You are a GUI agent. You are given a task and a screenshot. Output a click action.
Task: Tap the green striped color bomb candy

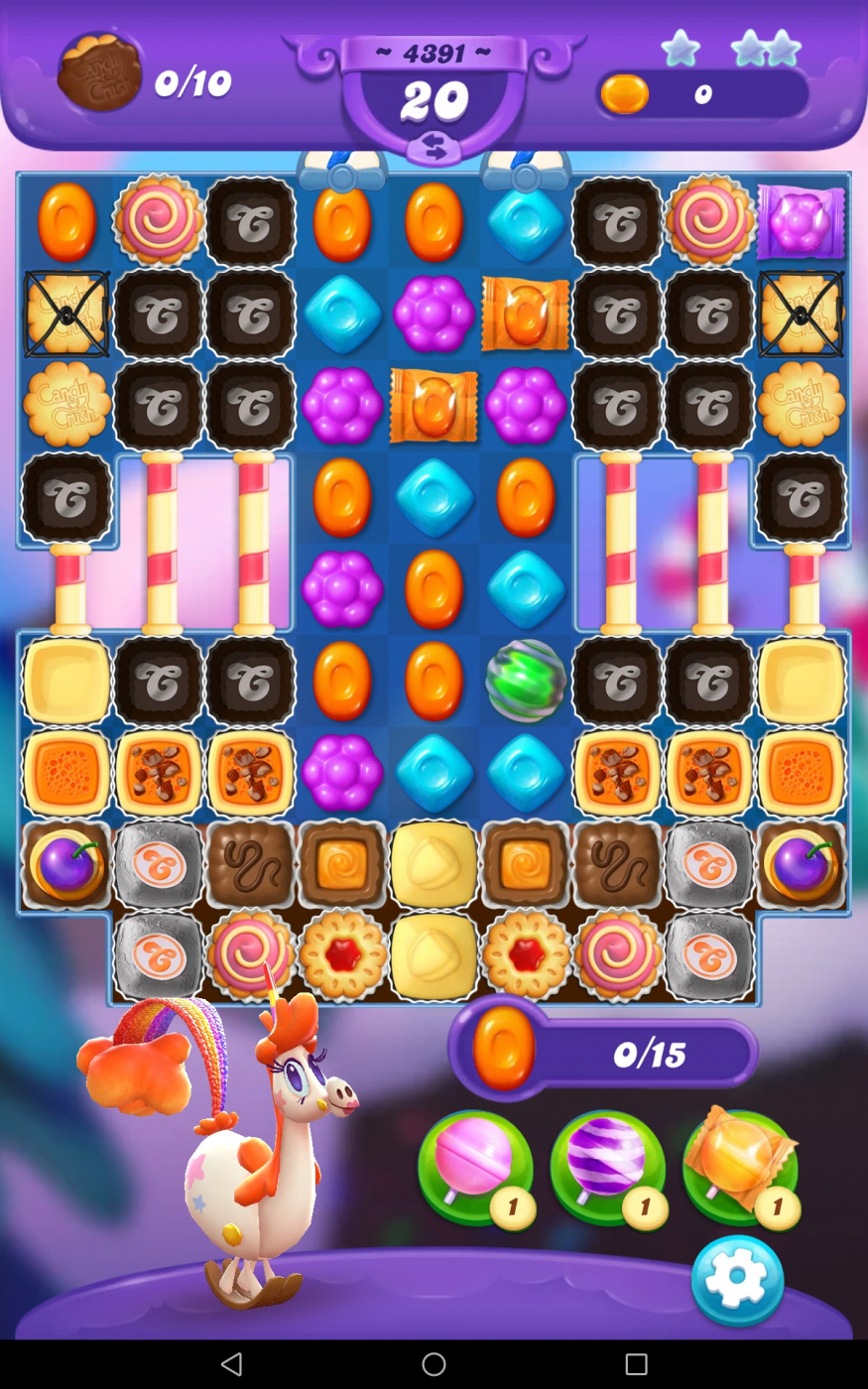point(526,681)
